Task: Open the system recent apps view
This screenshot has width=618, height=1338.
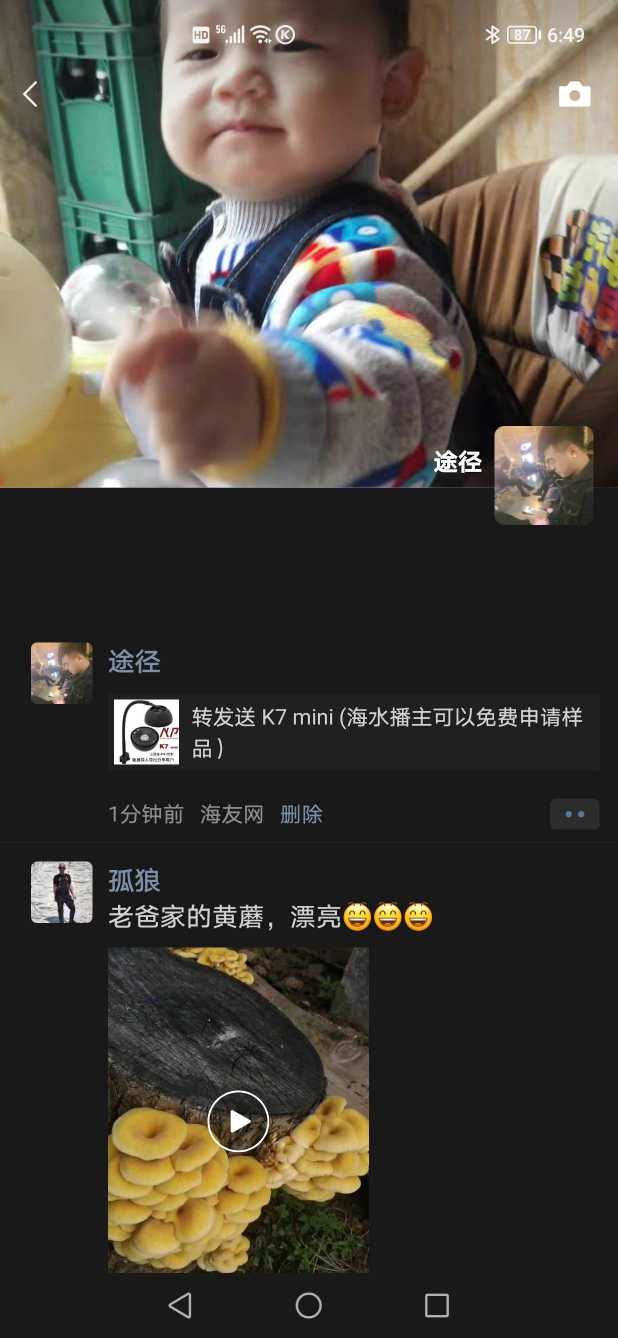Action: [x=437, y=1305]
